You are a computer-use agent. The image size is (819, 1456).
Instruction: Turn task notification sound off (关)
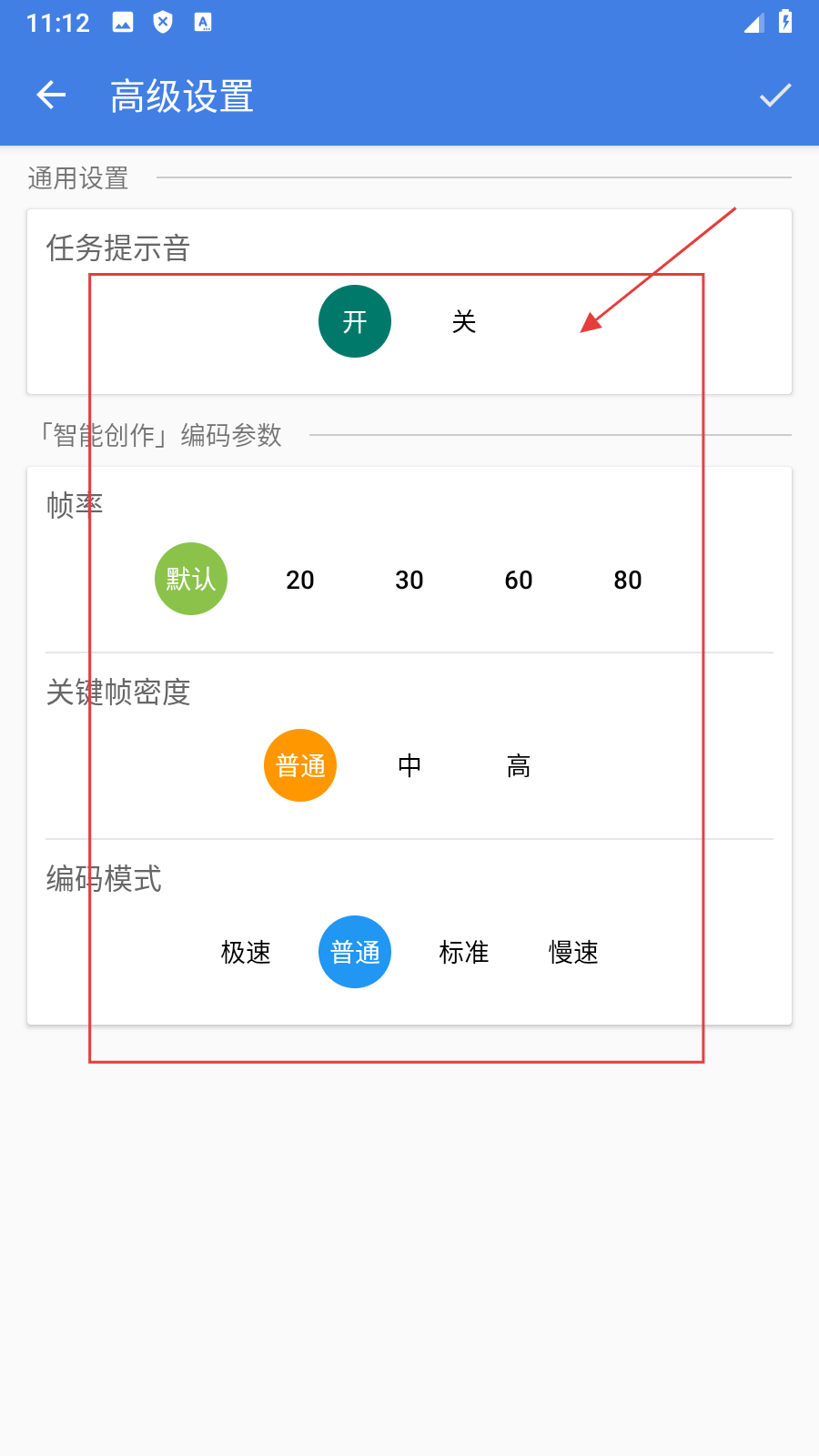[464, 321]
